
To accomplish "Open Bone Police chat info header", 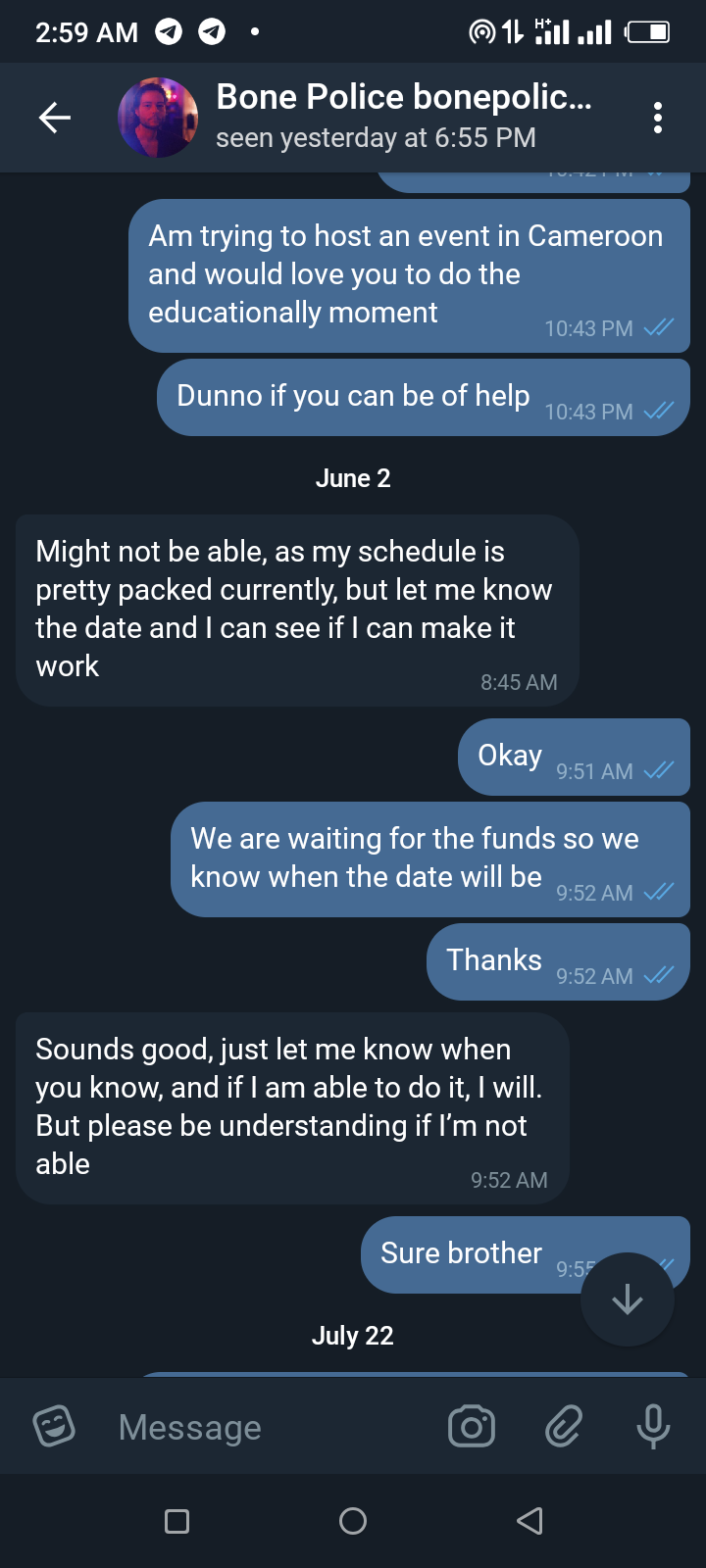I will 404,117.
